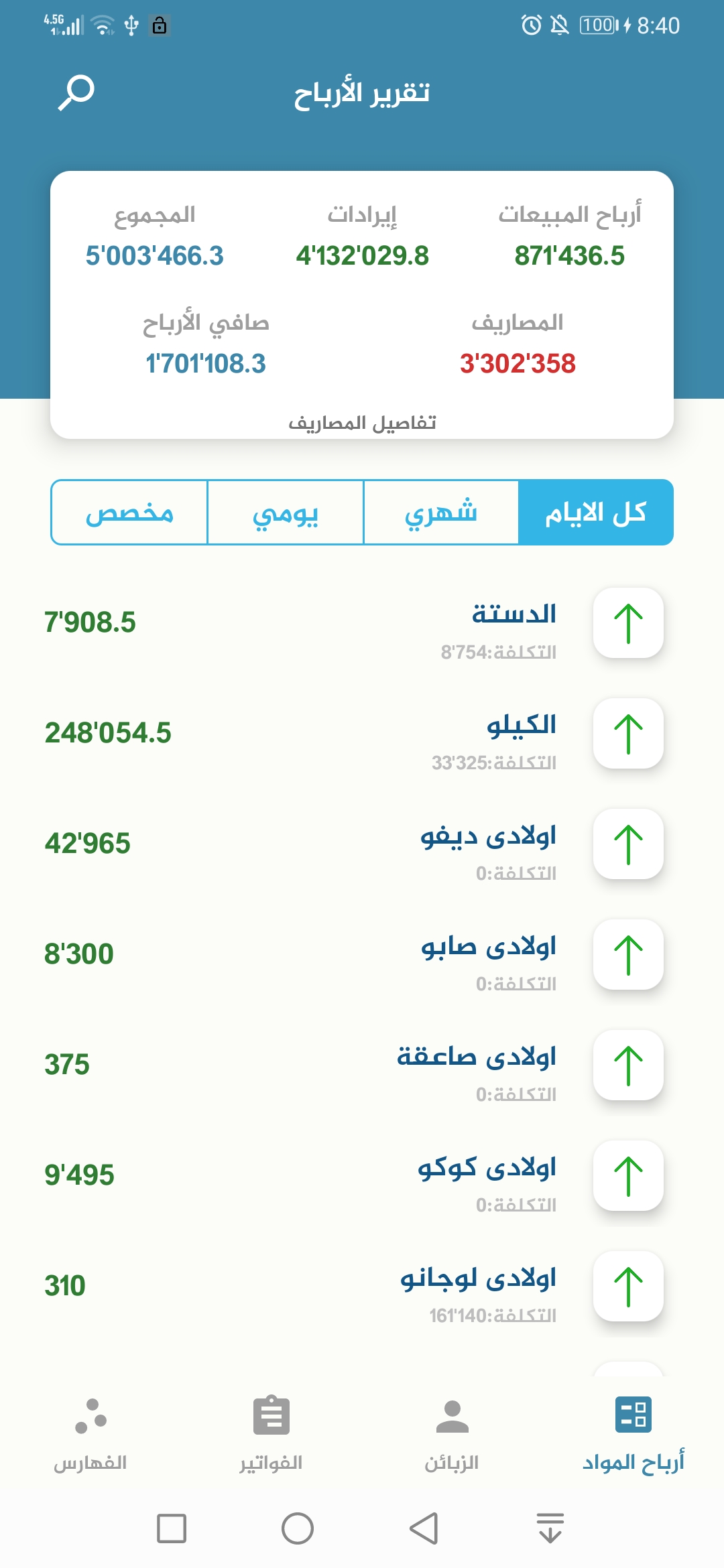Image resolution: width=724 pixels, height=1568 pixels.
Task: Tap the arrow button beside اولادى لوجانو
Action: [x=629, y=1287]
